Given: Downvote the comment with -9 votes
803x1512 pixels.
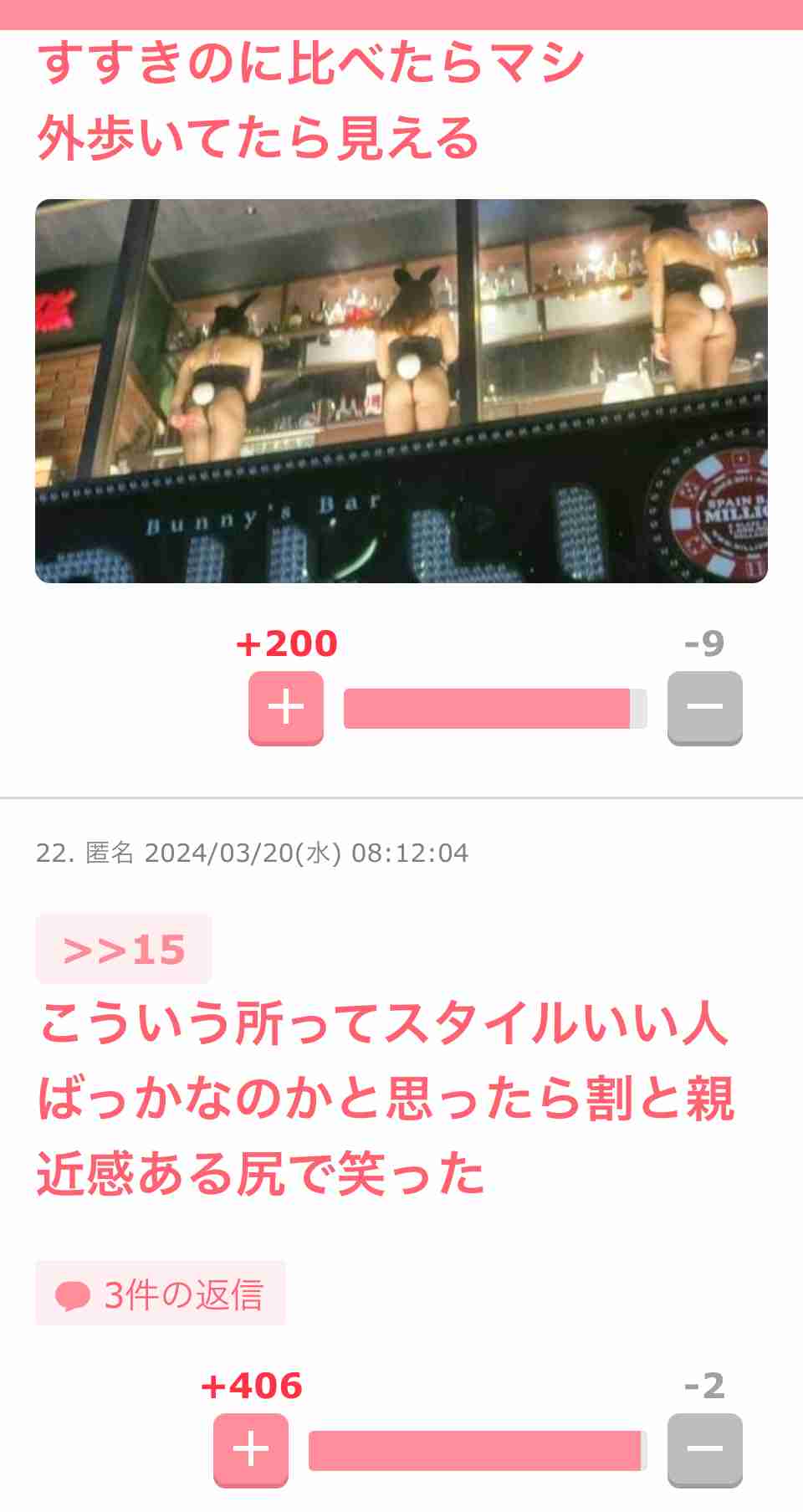Looking at the screenshot, I should click(x=704, y=707).
